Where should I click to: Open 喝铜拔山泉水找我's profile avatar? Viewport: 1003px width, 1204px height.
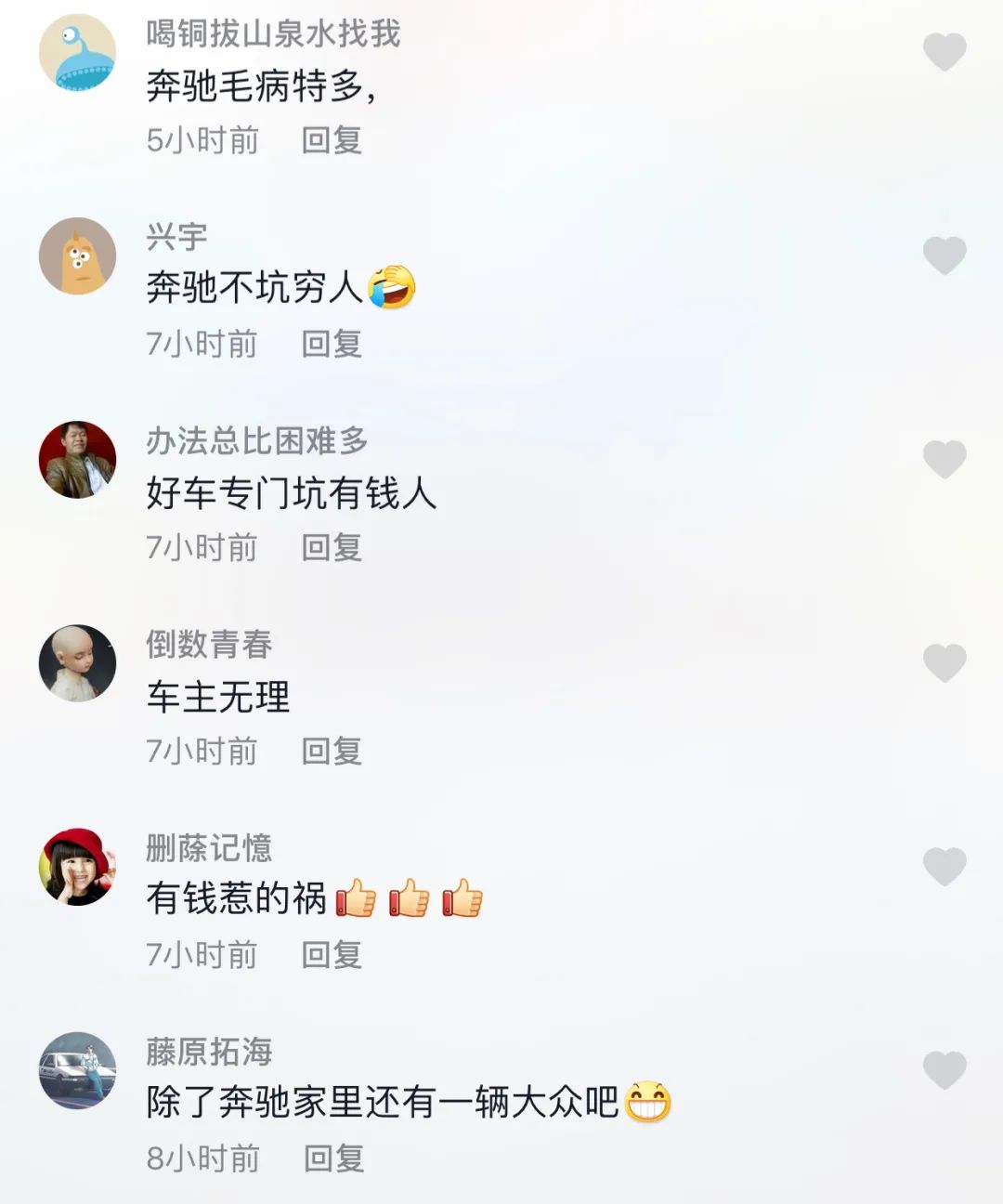tap(77, 52)
